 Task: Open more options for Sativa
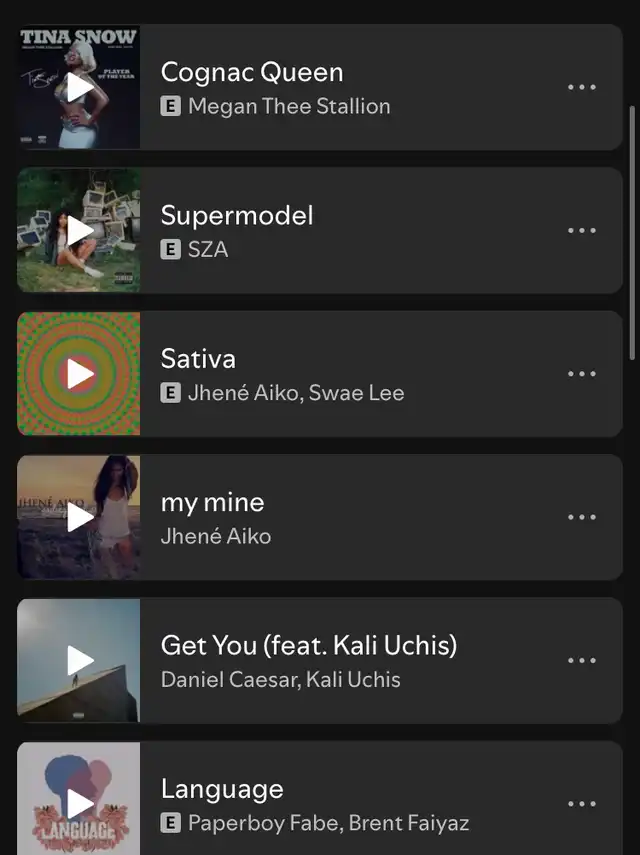tap(581, 374)
